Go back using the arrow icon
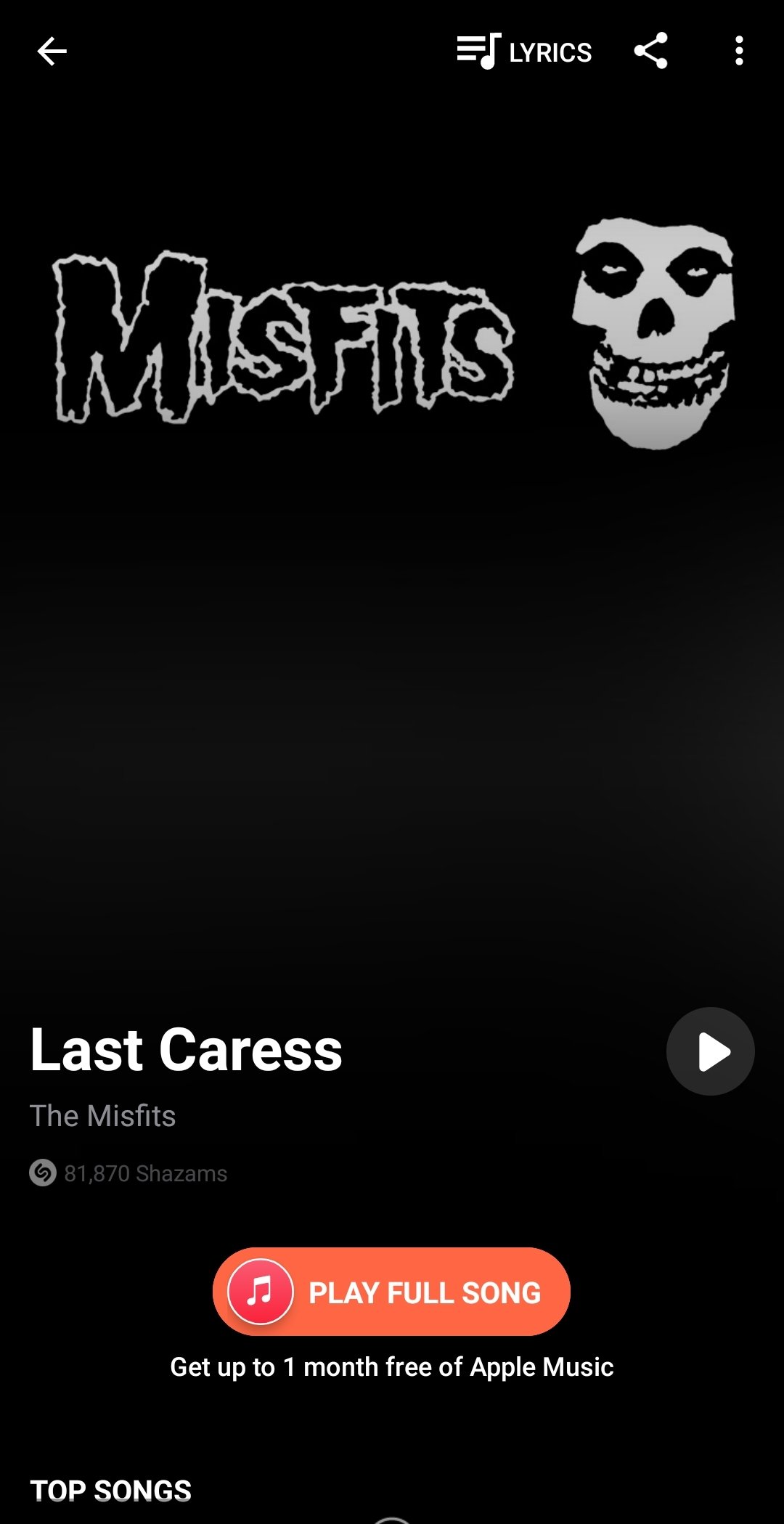This screenshot has width=784, height=1524. click(52, 52)
